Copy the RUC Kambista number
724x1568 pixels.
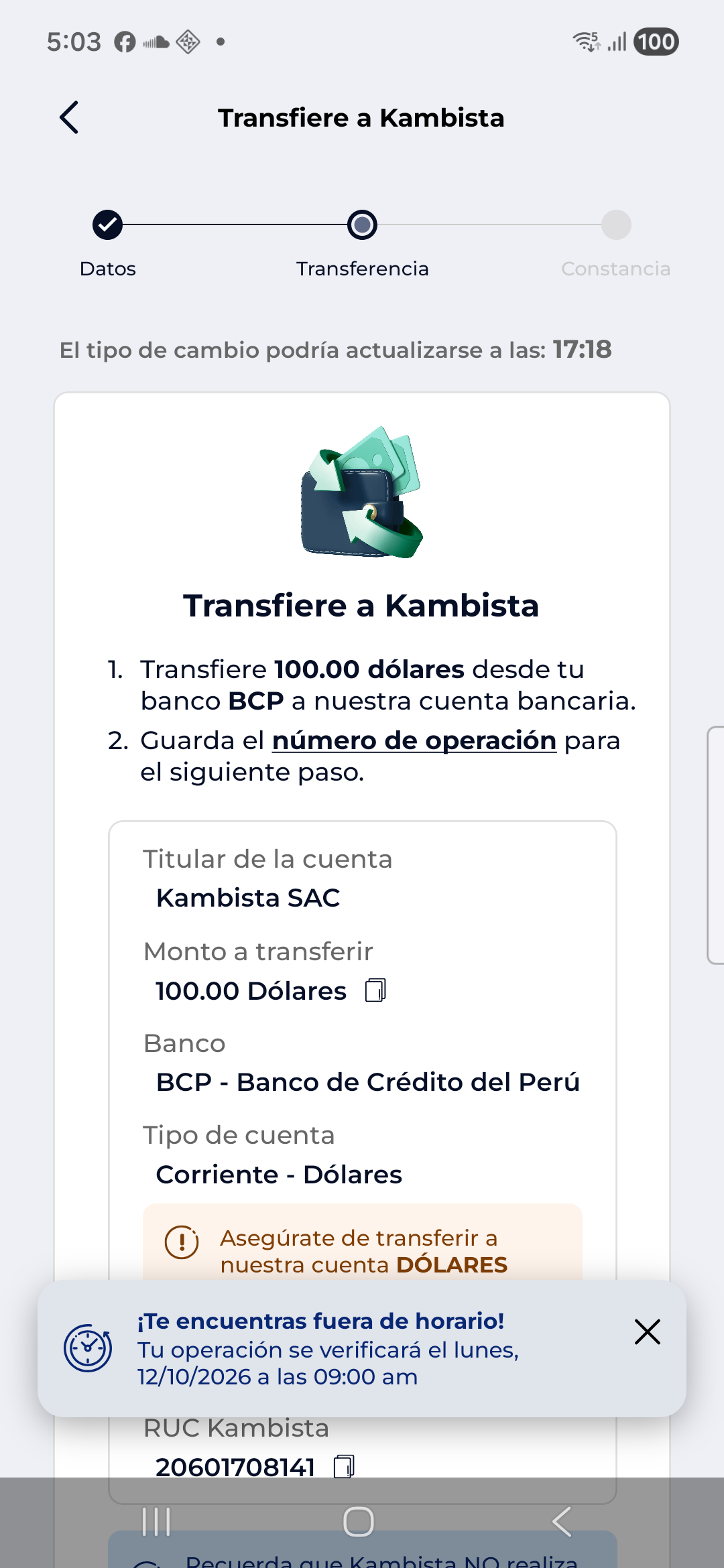[x=344, y=1466]
